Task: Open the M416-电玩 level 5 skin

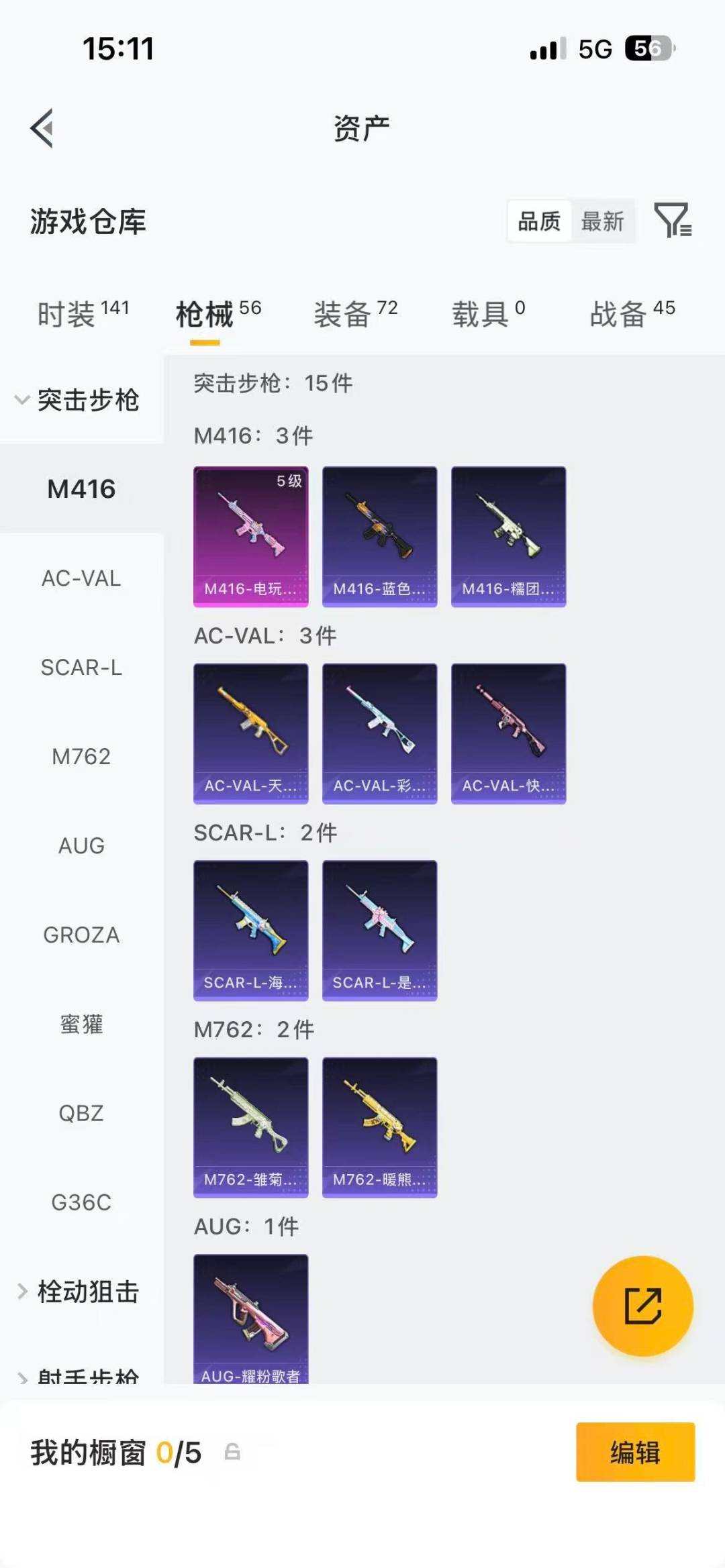Action: [251, 537]
